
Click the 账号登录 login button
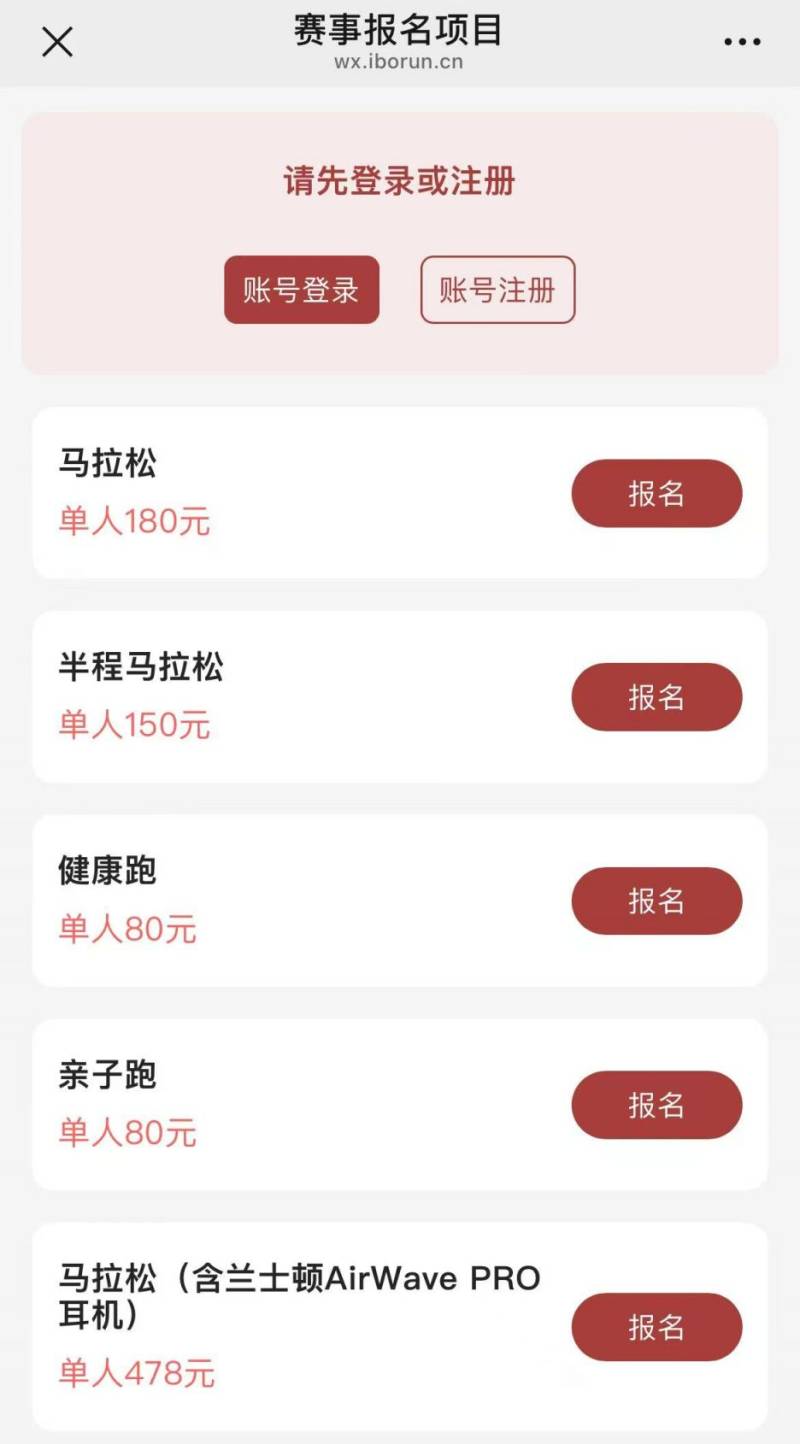[302, 290]
